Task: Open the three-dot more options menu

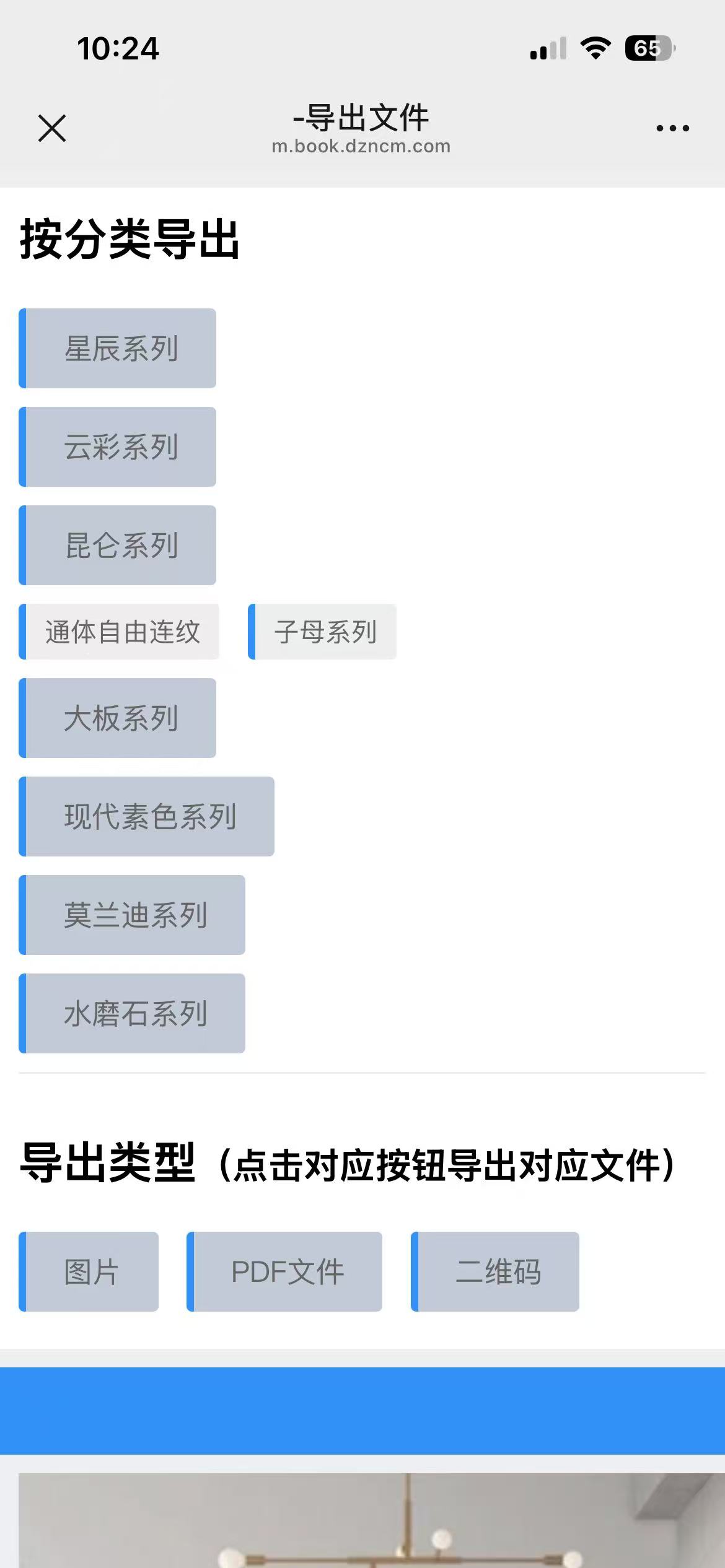Action: click(672, 128)
